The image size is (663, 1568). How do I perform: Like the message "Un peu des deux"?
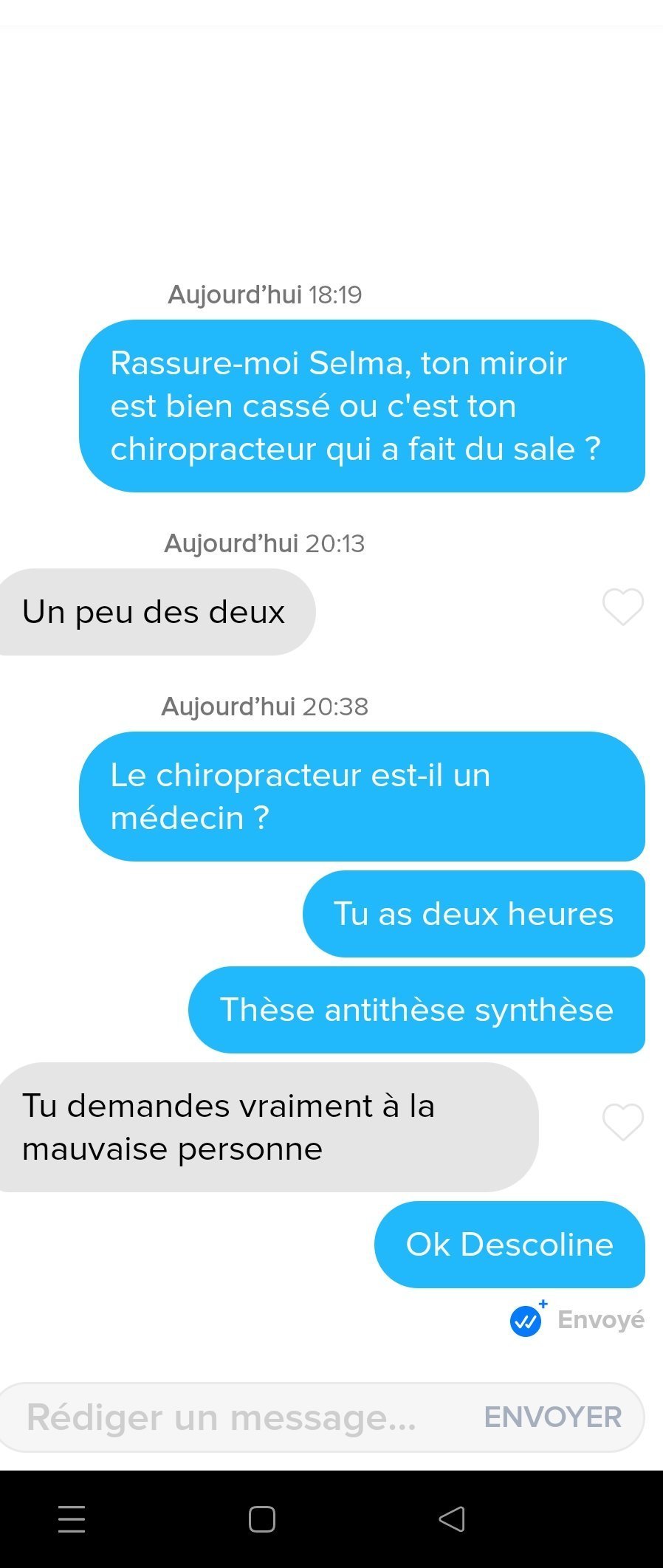click(x=622, y=608)
